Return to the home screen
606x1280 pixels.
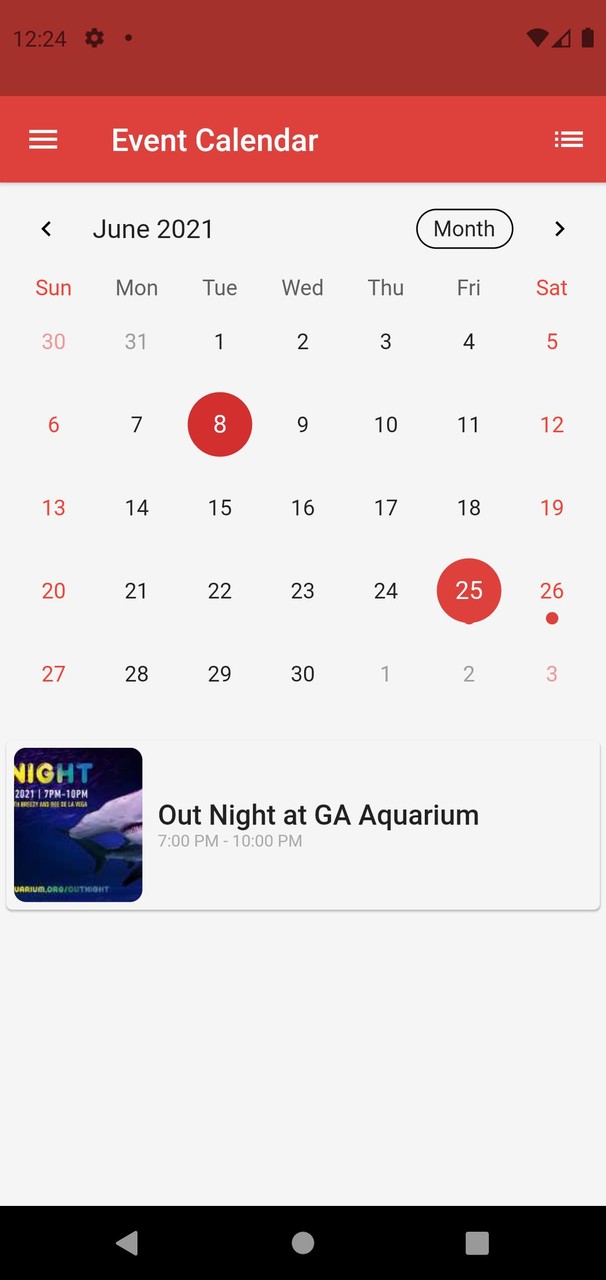click(x=303, y=1243)
